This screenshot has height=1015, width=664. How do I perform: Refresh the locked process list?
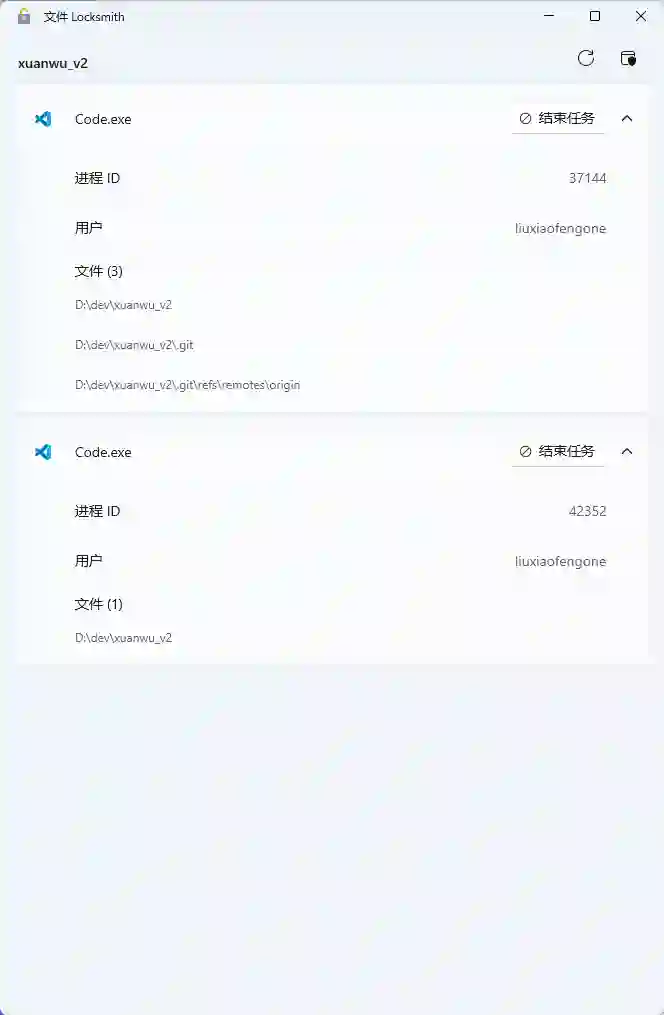[586, 58]
